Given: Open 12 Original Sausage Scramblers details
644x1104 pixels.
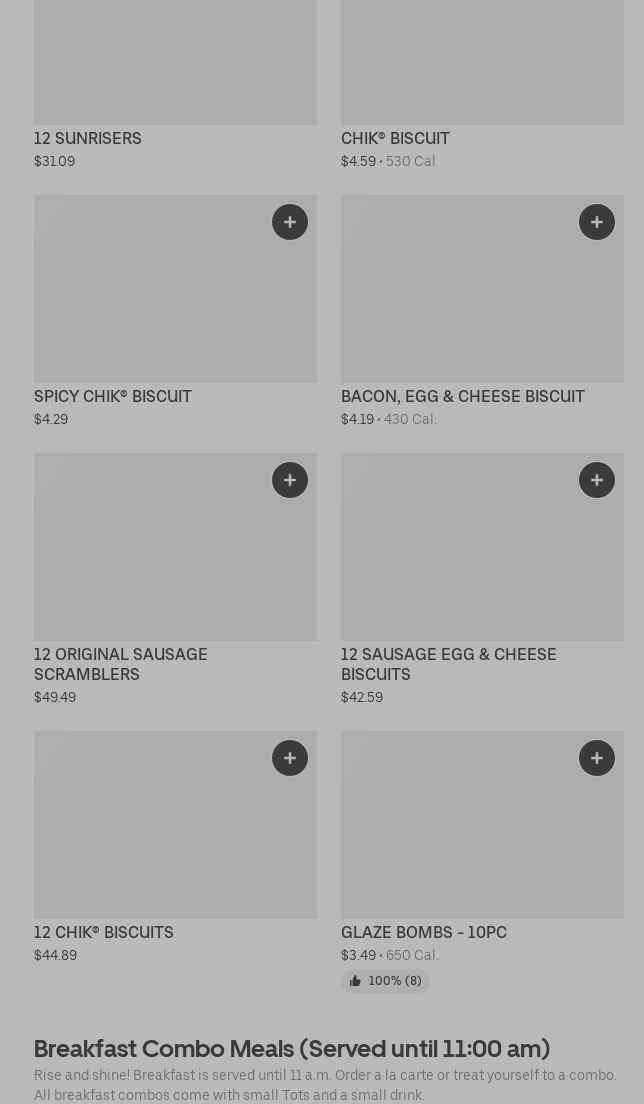Looking at the screenshot, I should [120, 664].
